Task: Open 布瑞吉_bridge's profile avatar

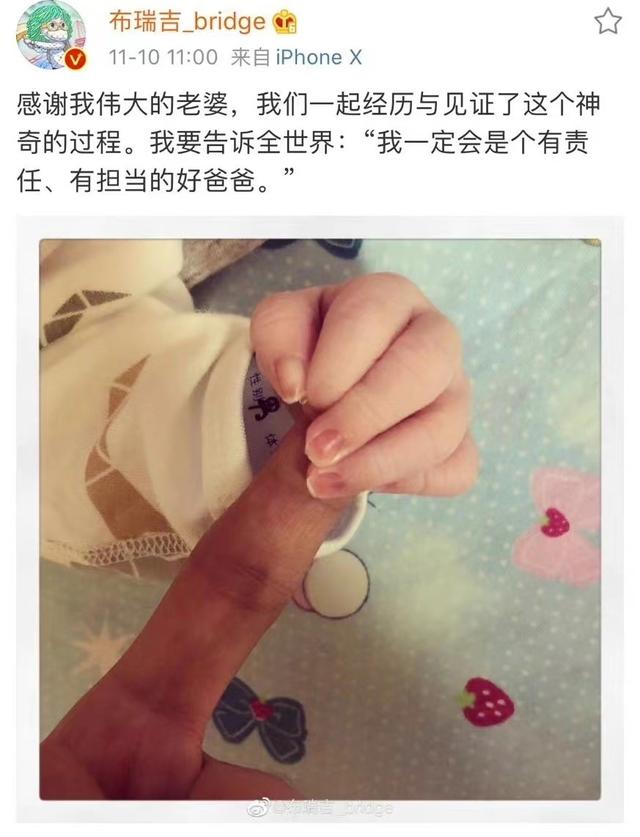Action: [x=50, y=36]
